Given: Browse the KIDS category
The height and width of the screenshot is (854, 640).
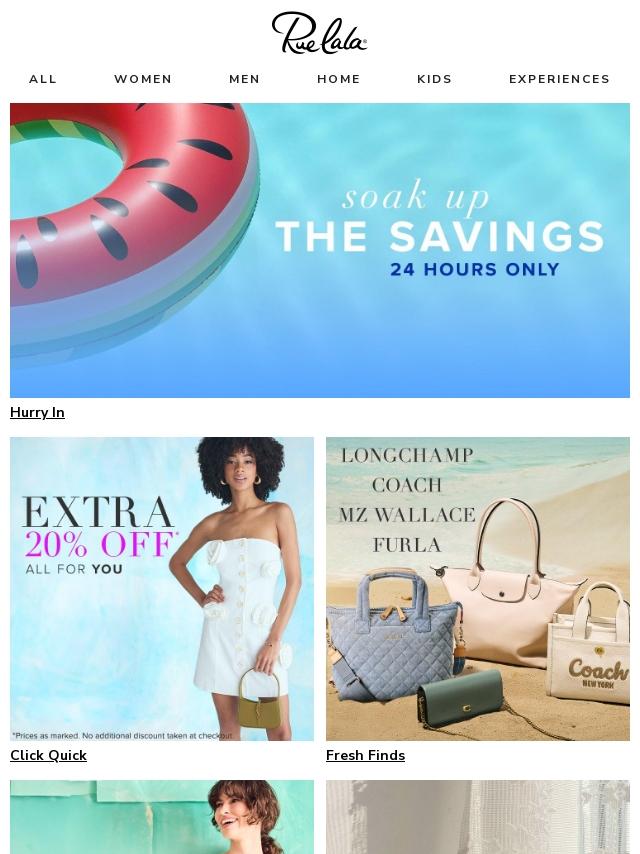Looking at the screenshot, I should 434,79.
